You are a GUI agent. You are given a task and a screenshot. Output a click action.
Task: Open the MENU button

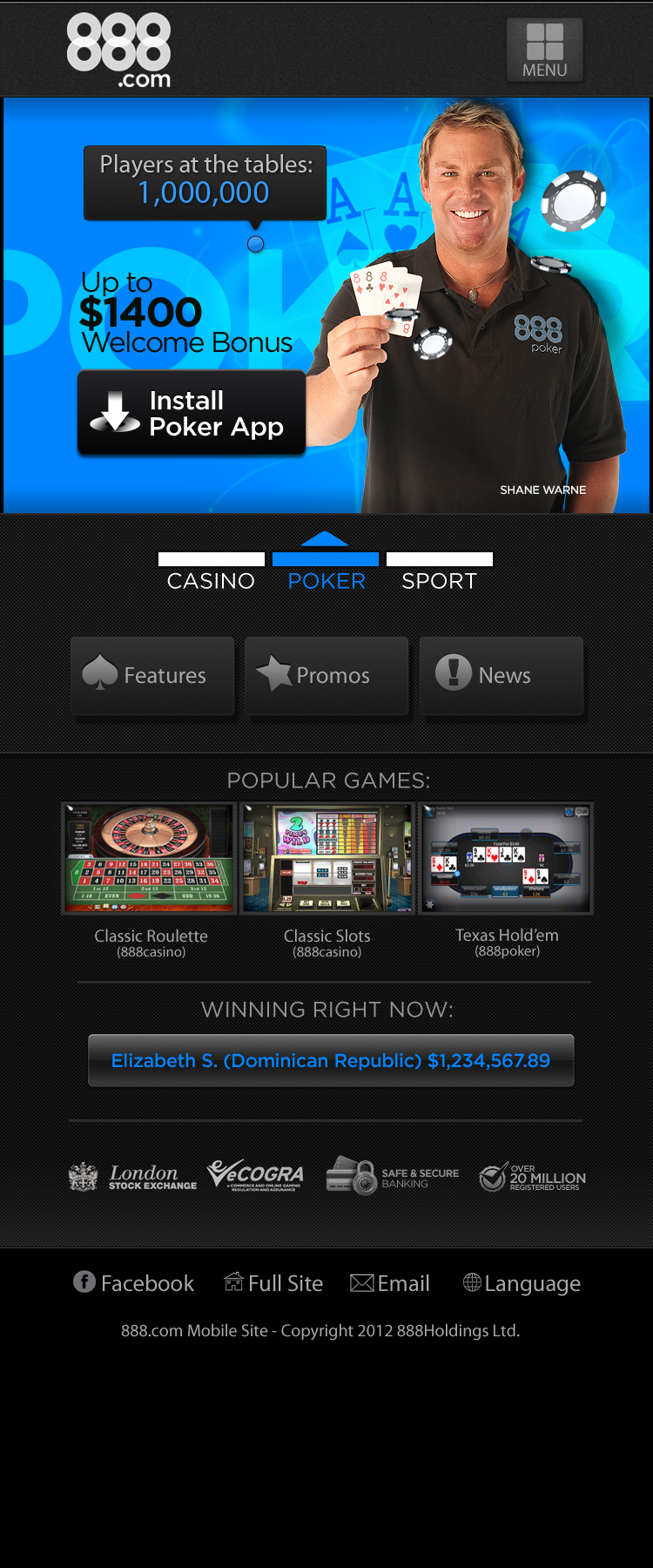pyautogui.click(x=544, y=51)
